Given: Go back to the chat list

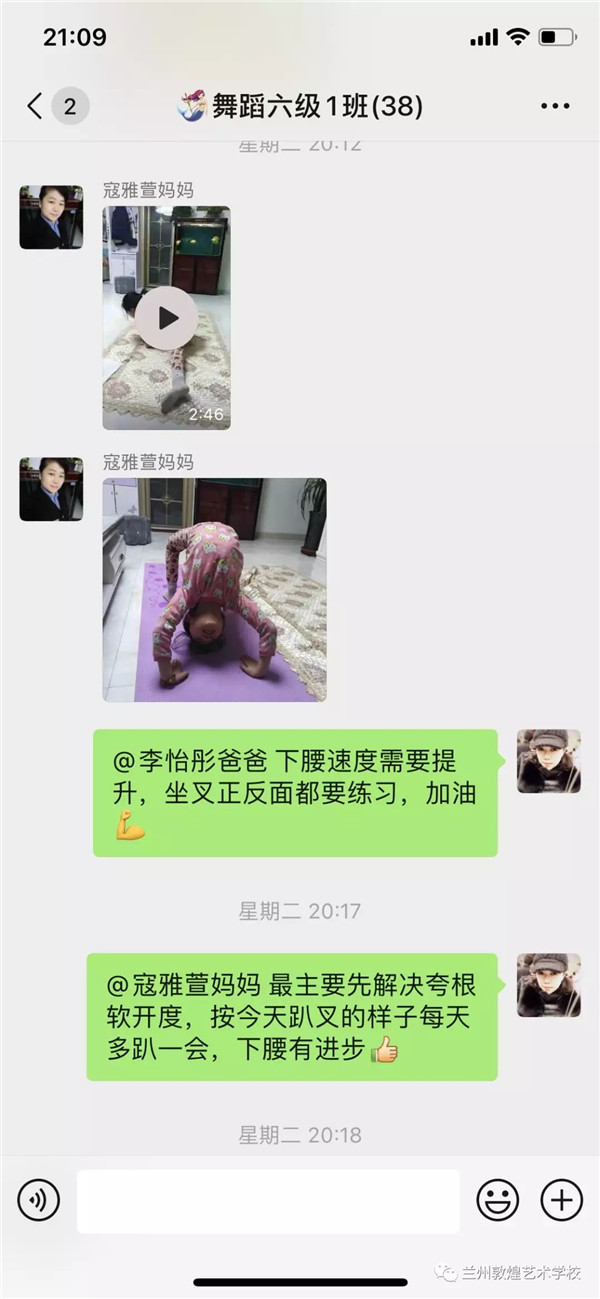Looking at the screenshot, I should point(36,106).
